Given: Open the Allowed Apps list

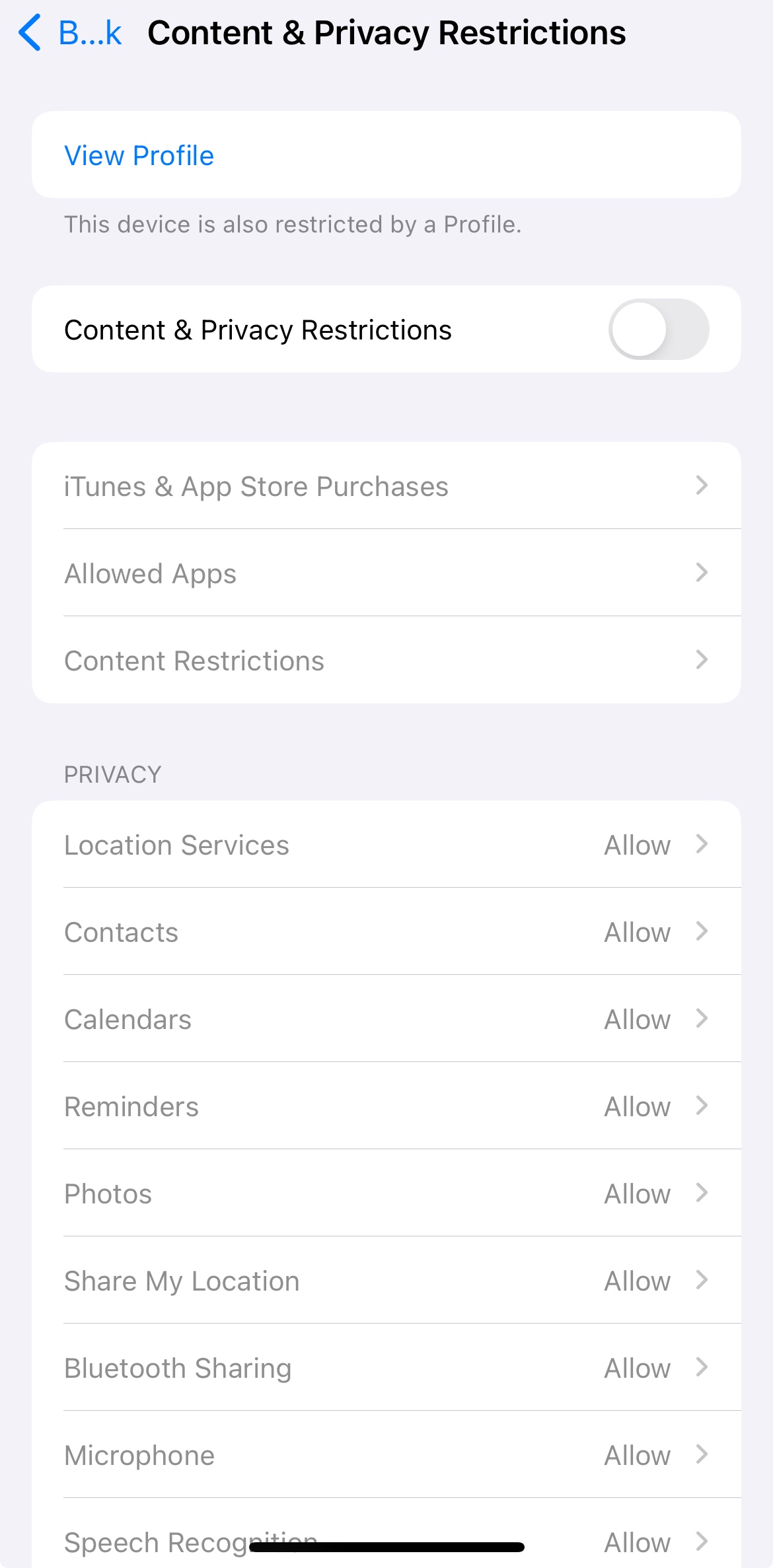Looking at the screenshot, I should click(386, 573).
